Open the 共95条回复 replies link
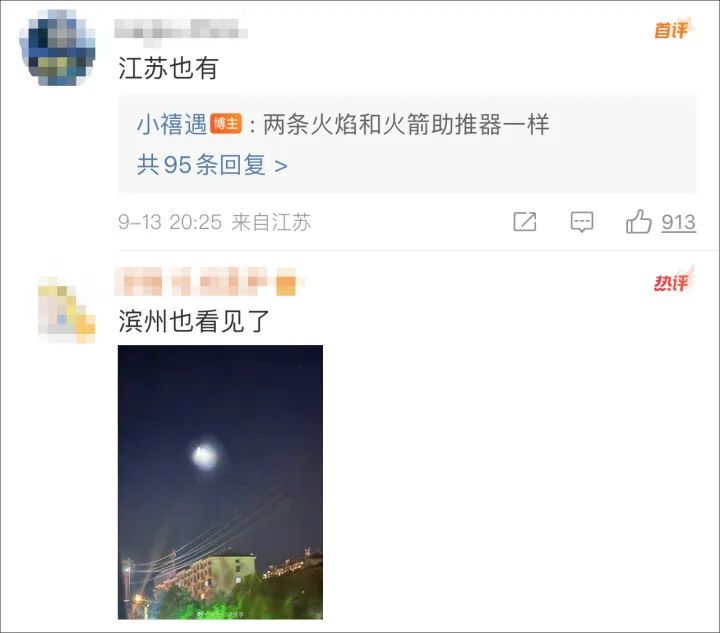The width and height of the screenshot is (720, 633). click(x=212, y=165)
